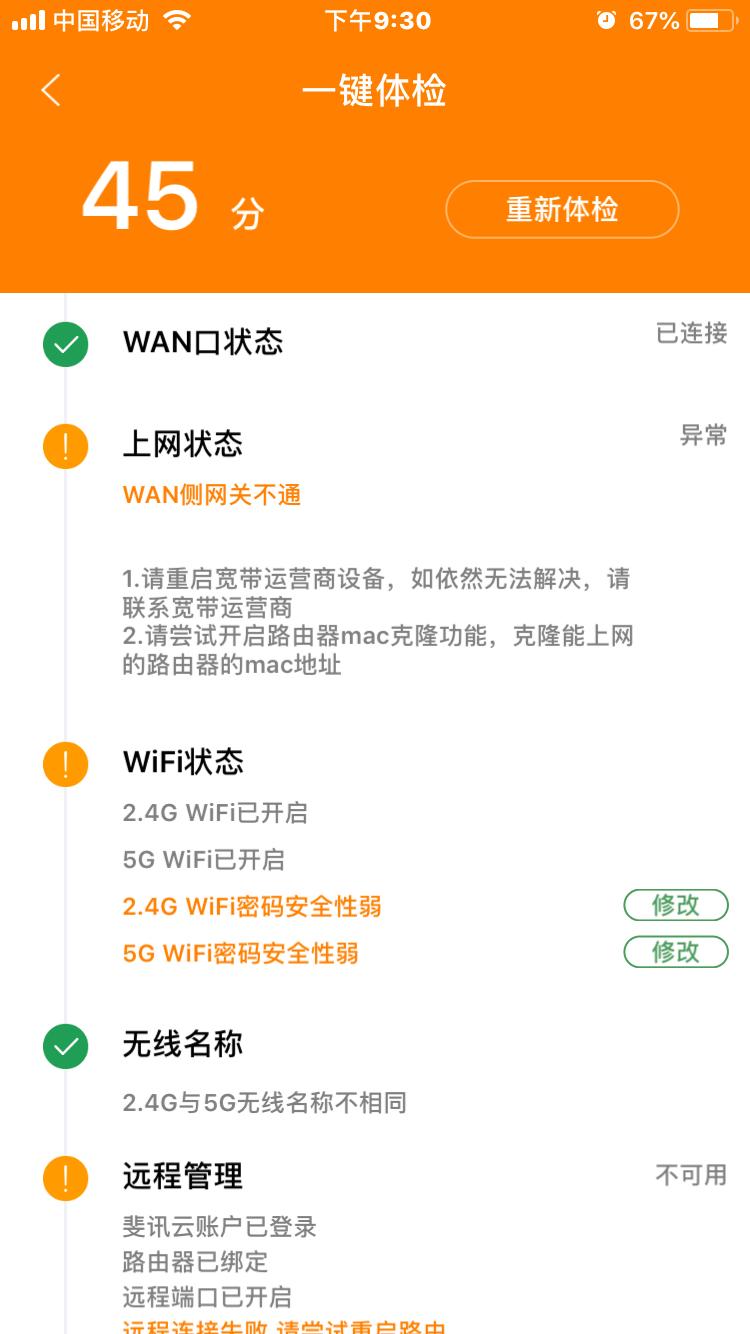This screenshot has height=1334, width=750.
Task: Click 修改 next to 2.4G WiFi密码安全性弱
Action: tap(675, 905)
